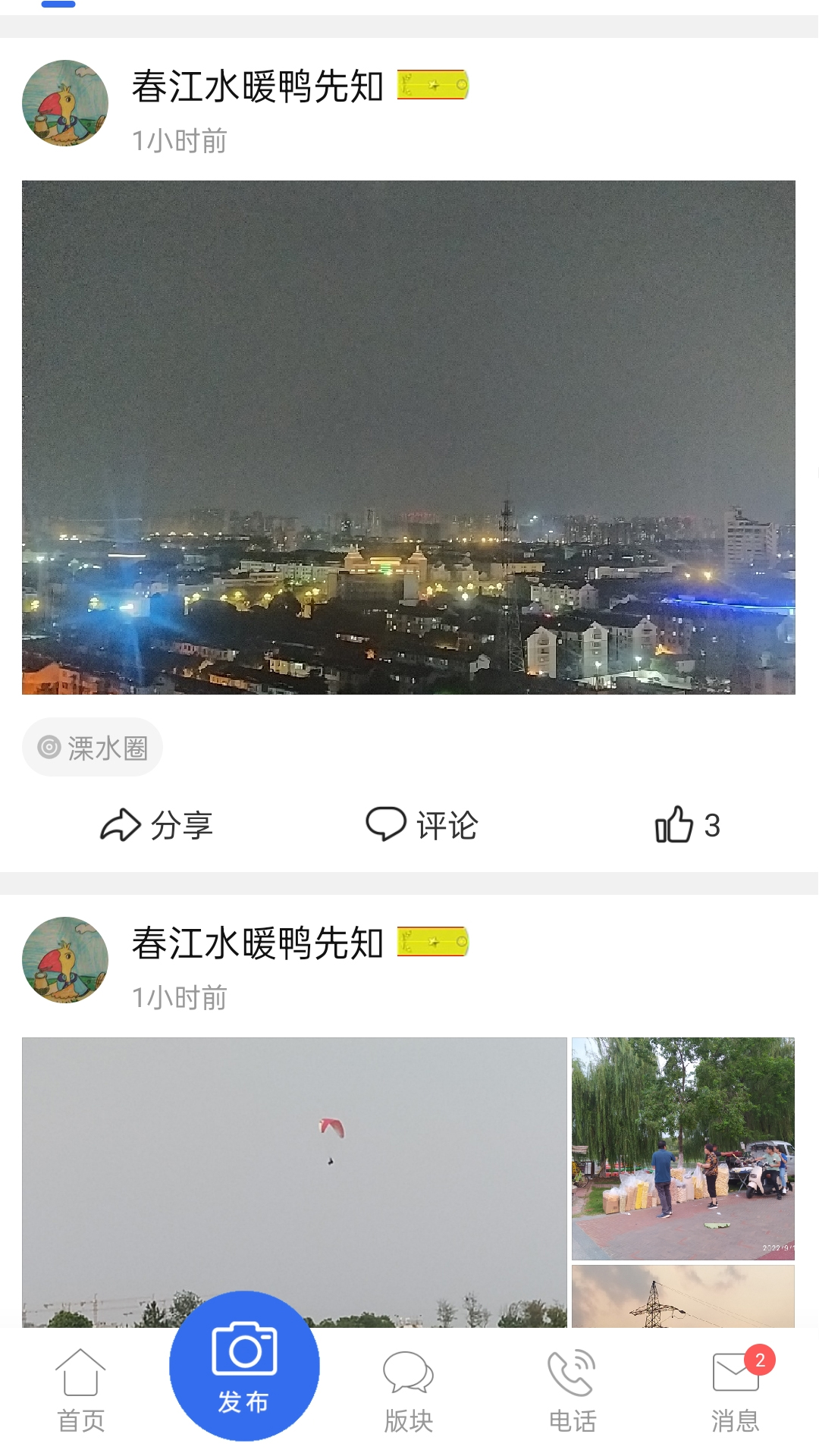
Task: Tap the comment bubble icon on the post
Action: click(x=387, y=825)
